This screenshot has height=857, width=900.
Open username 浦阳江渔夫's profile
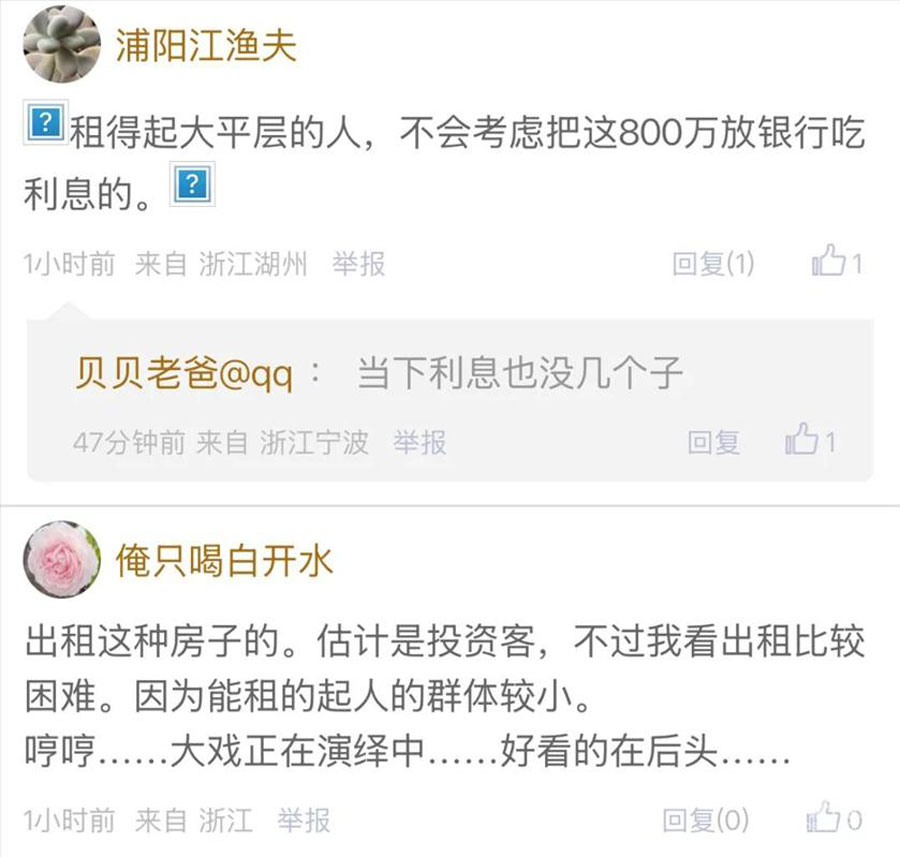pyautogui.click(x=206, y=47)
